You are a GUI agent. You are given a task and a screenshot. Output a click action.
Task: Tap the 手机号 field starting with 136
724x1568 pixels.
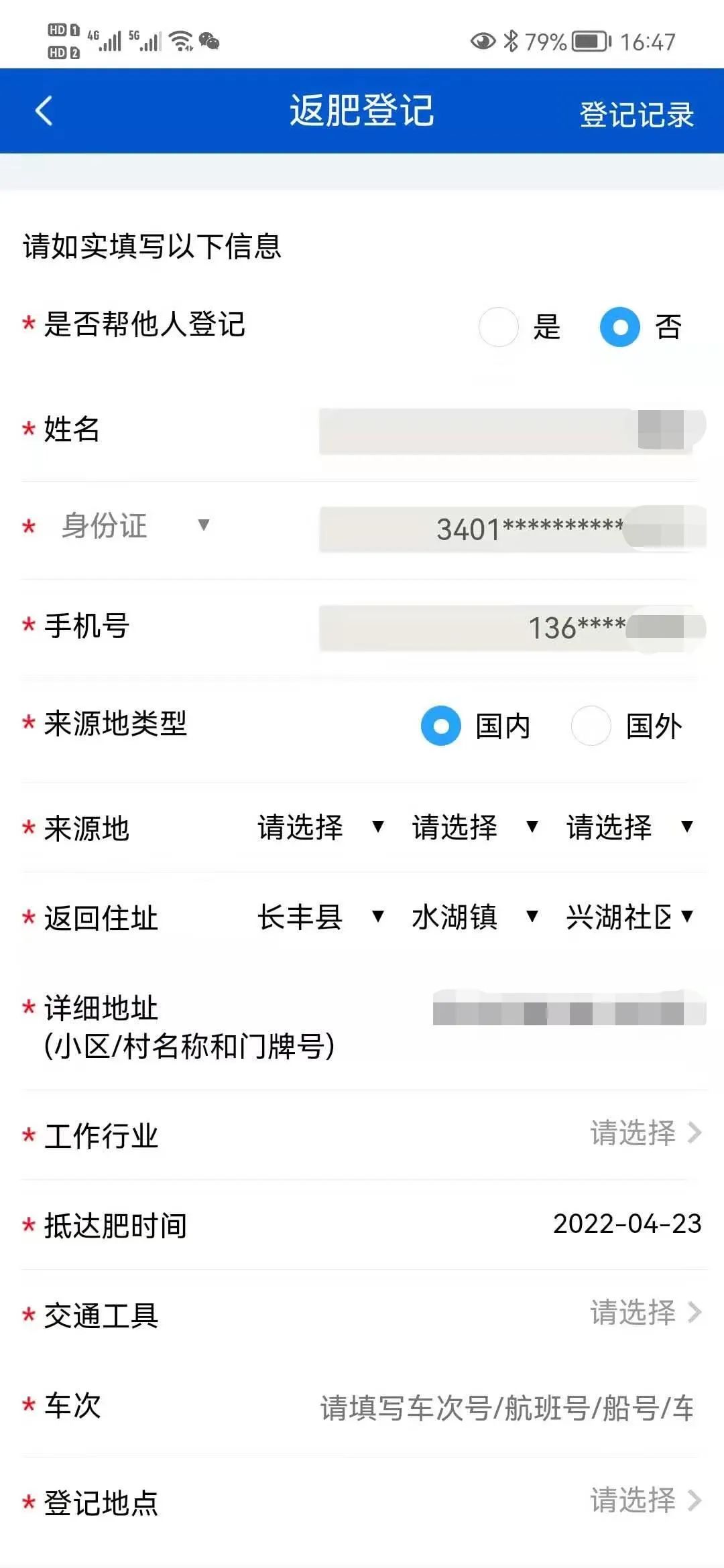pyautogui.click(x=509, y=628)
